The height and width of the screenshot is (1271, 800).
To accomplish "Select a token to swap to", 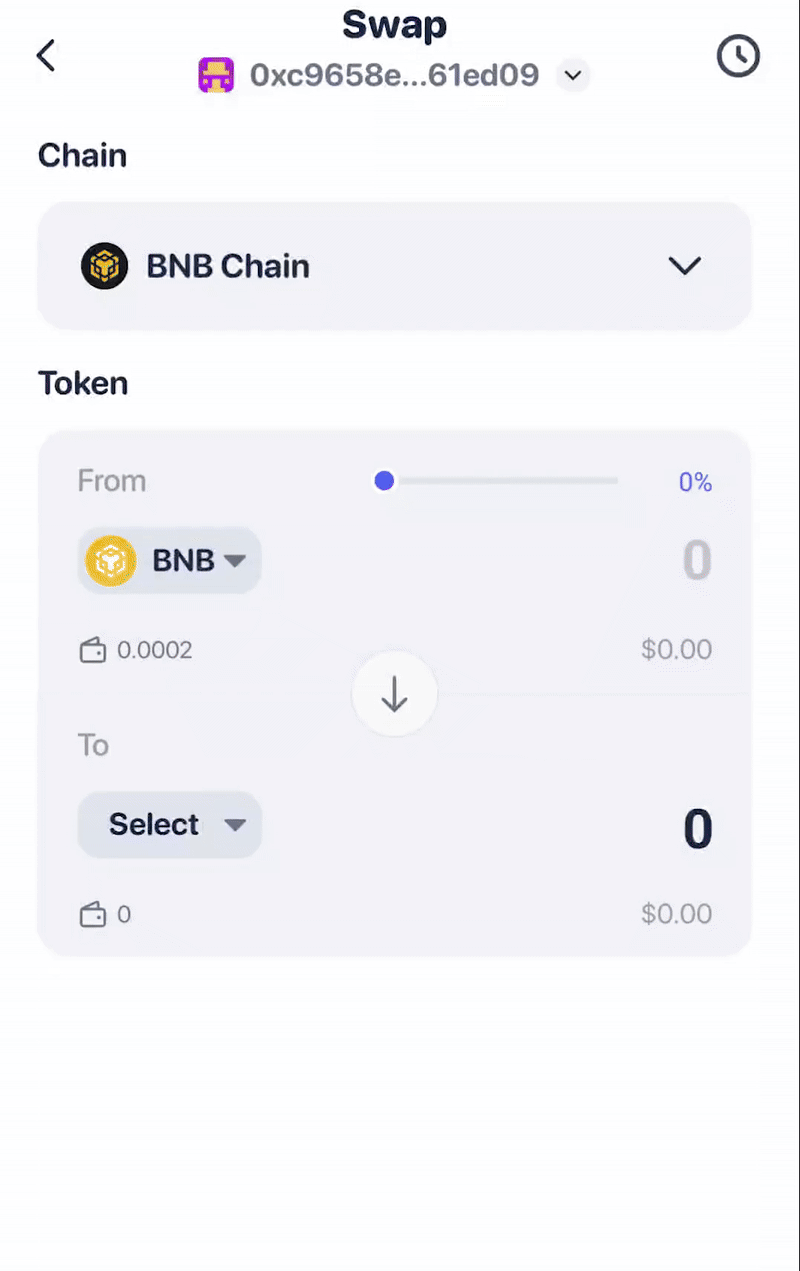I will click(170, 825).
